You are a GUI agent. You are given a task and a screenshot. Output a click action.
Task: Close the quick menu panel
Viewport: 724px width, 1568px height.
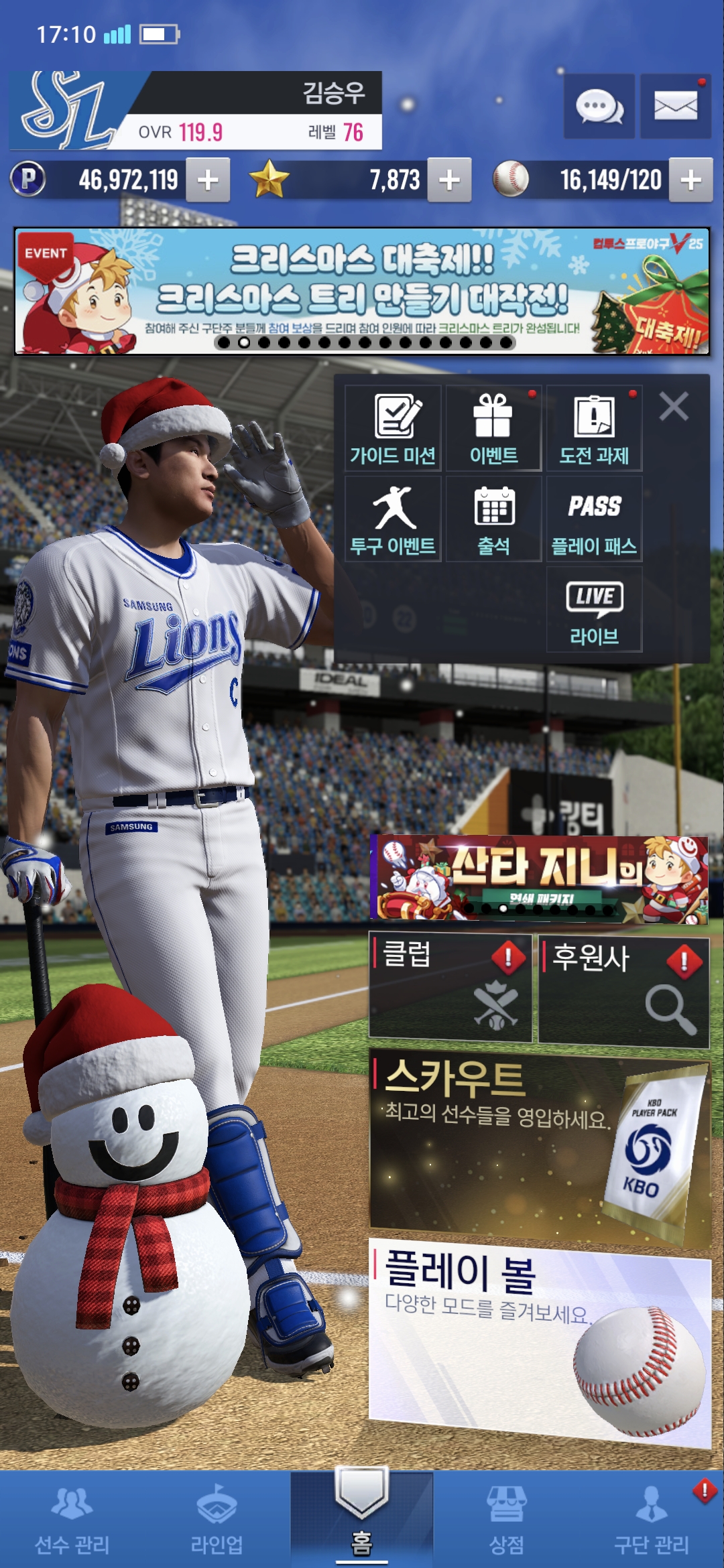[x=673, y=406]
